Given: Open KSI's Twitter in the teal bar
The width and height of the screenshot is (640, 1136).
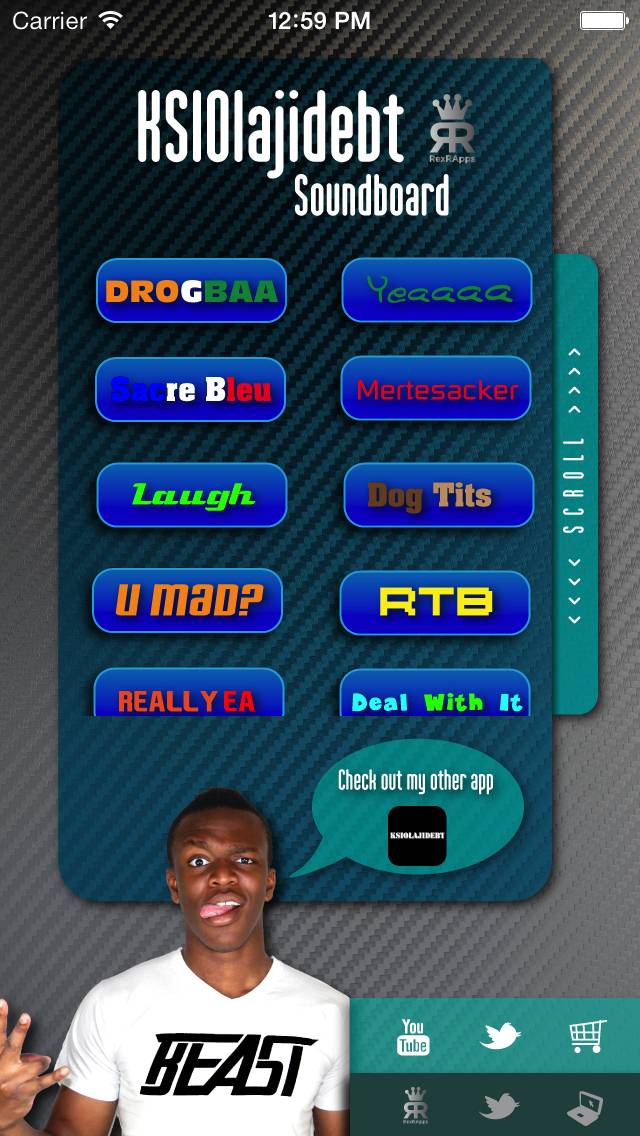Looking at the screenshot, I should [x=500, y=1037].
